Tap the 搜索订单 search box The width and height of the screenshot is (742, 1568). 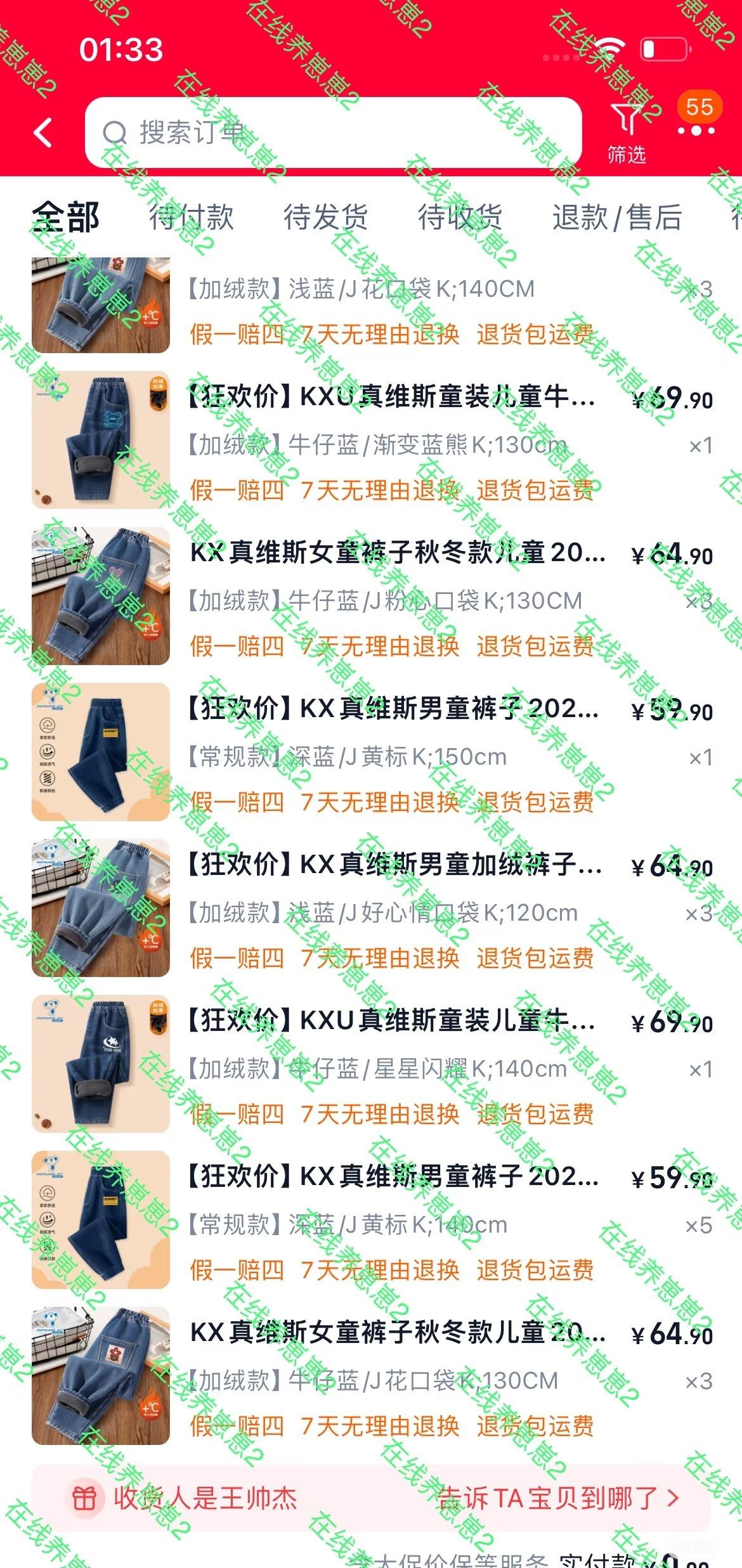[x=333, y=133]
